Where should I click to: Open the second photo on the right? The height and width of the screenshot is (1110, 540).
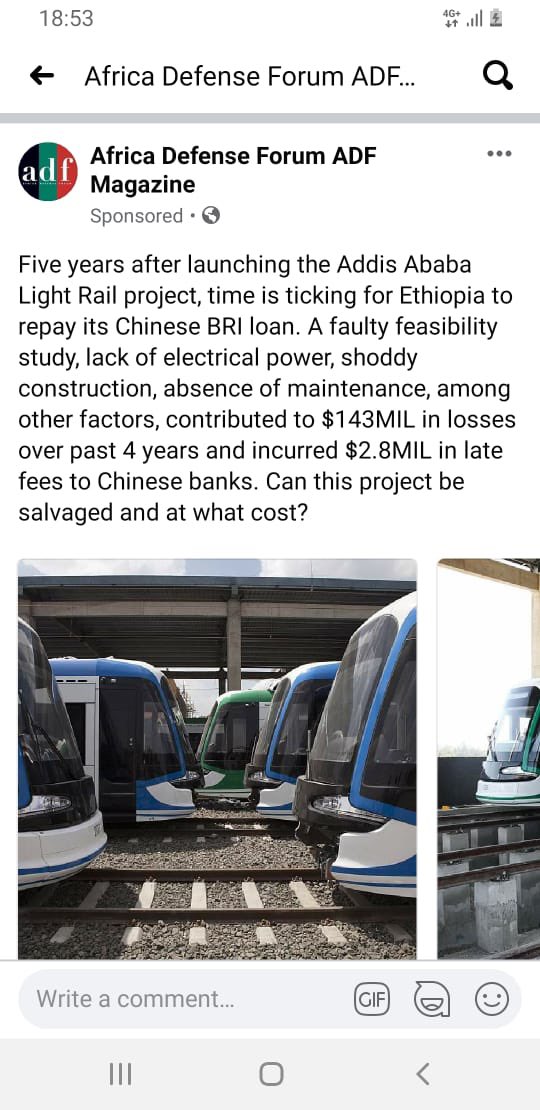(488, 759)
